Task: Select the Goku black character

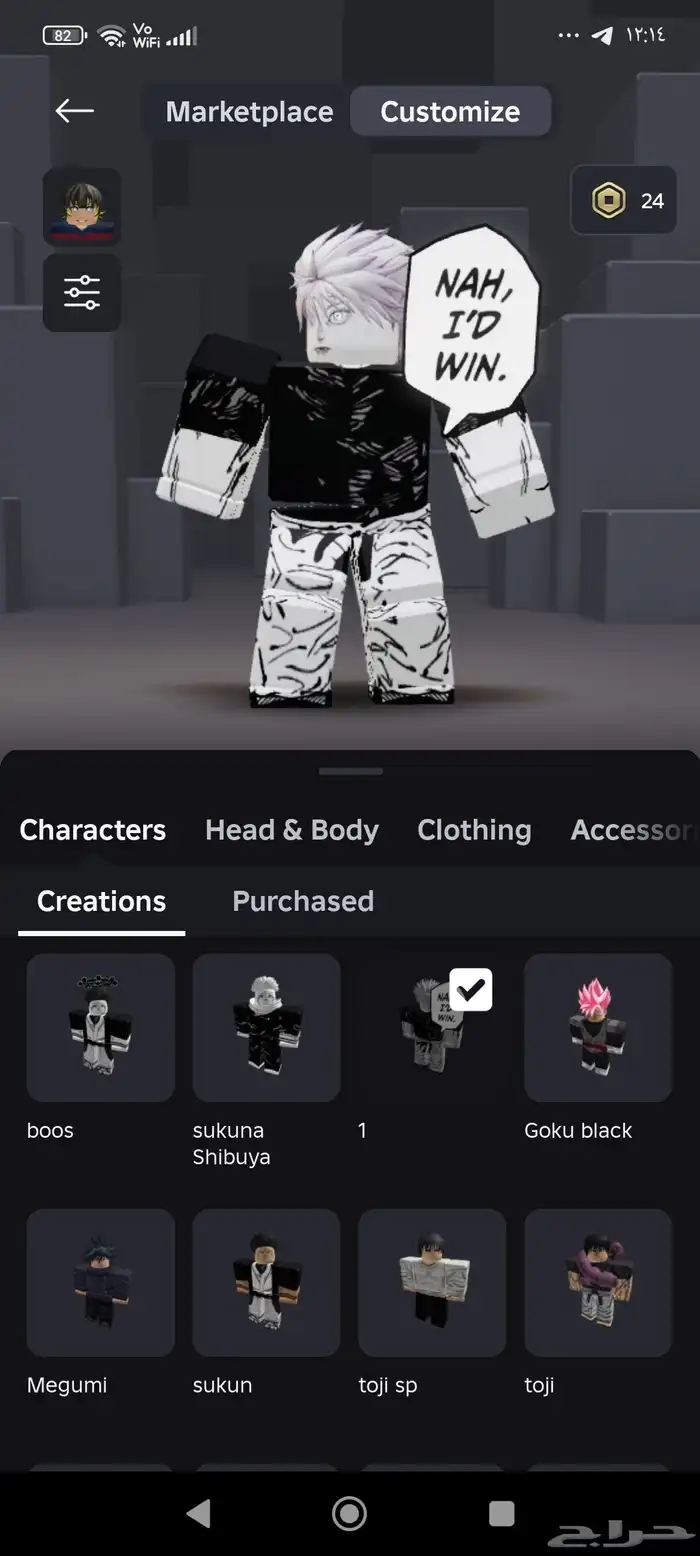Action: coord(598,1027)
